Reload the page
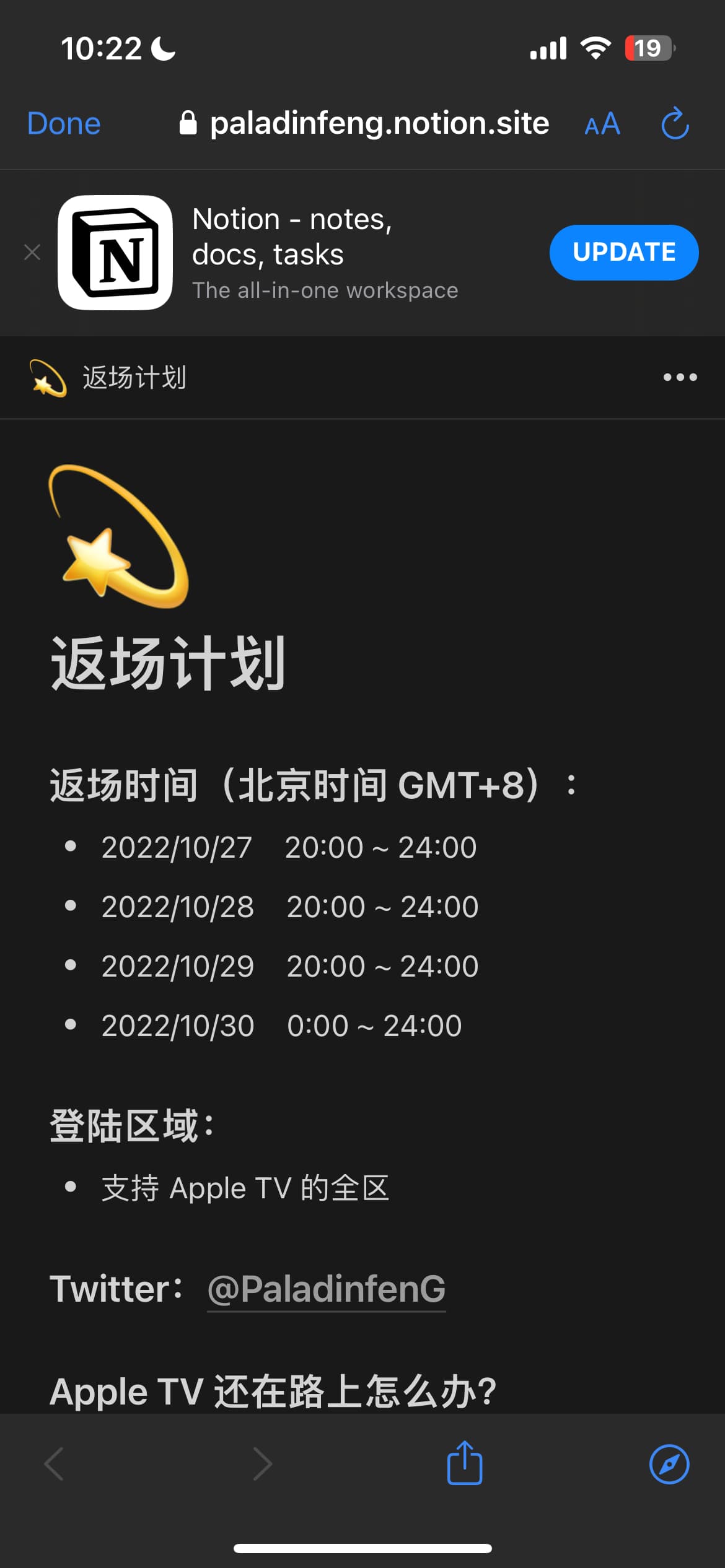The image size is (725, 1568). [x=675, y=124]
